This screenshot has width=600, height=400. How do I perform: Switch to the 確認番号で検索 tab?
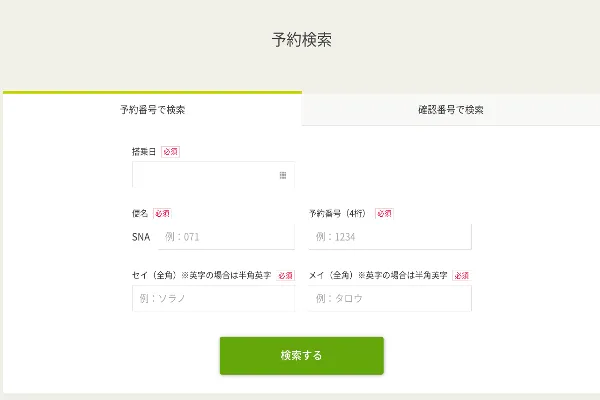(x=450, y=109)
